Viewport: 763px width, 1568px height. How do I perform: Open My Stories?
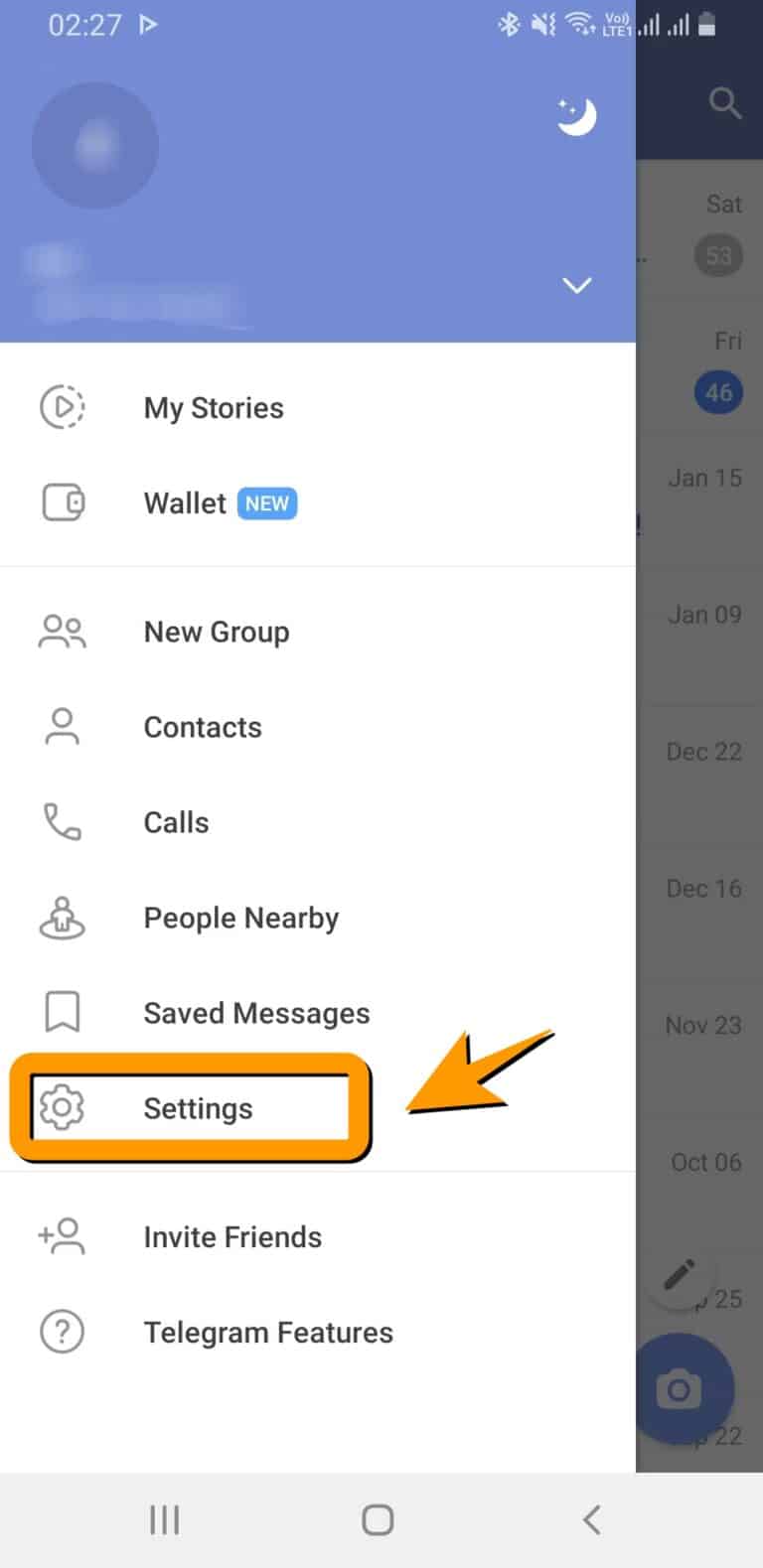tap(213, 407)
